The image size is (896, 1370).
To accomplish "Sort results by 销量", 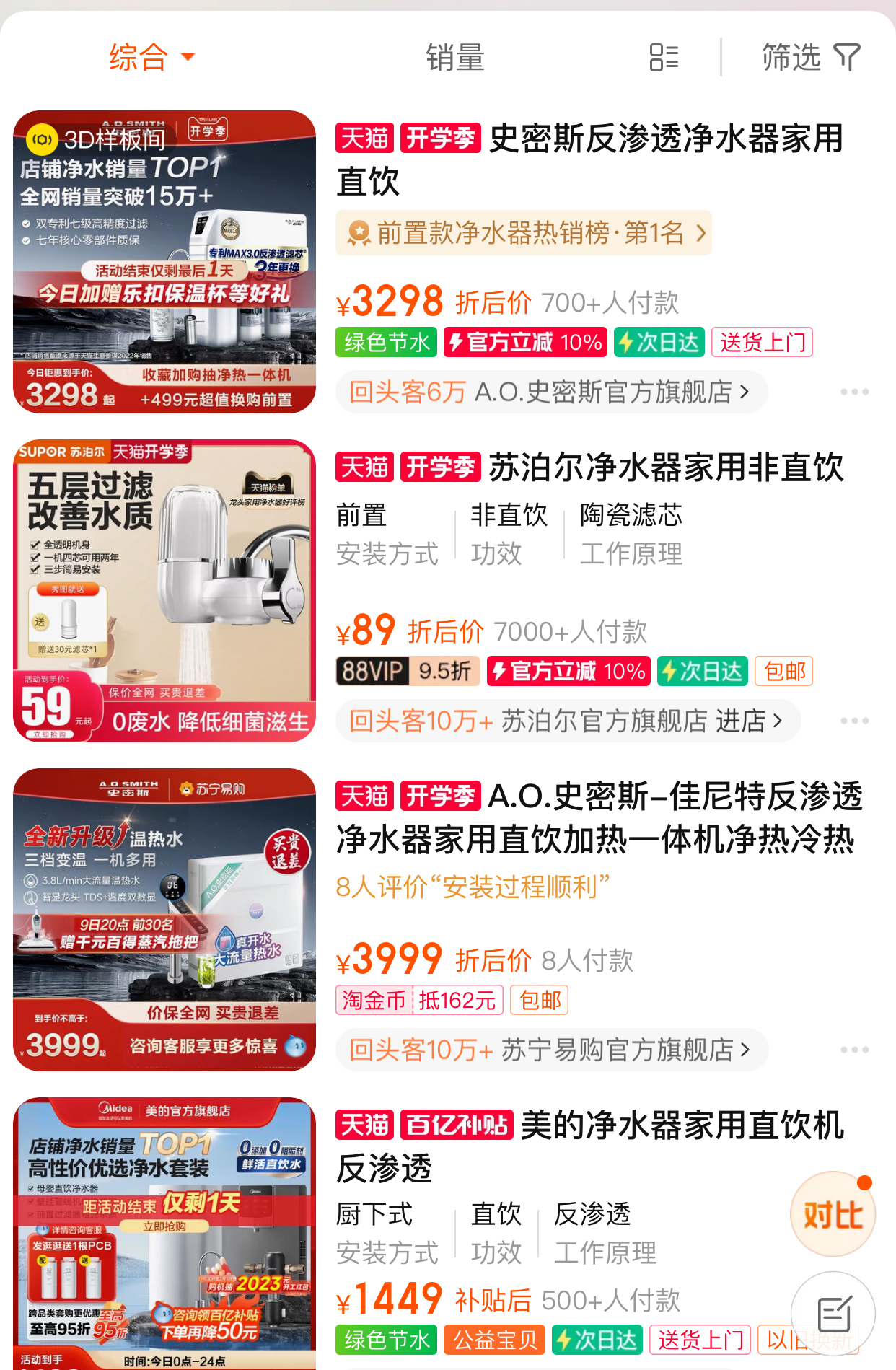I will click(454, 57).
